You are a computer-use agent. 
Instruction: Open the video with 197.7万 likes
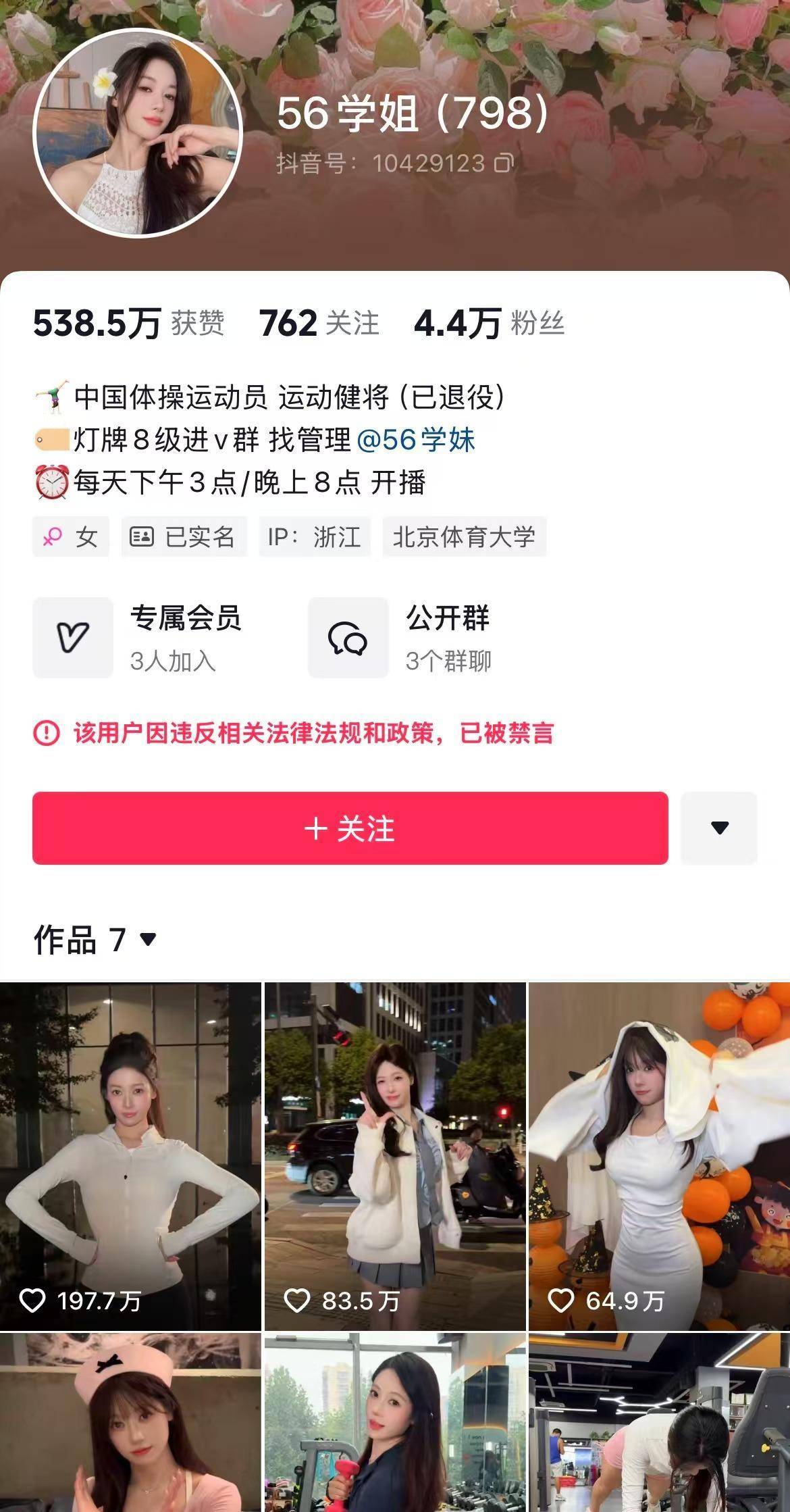coord(130,1156)
